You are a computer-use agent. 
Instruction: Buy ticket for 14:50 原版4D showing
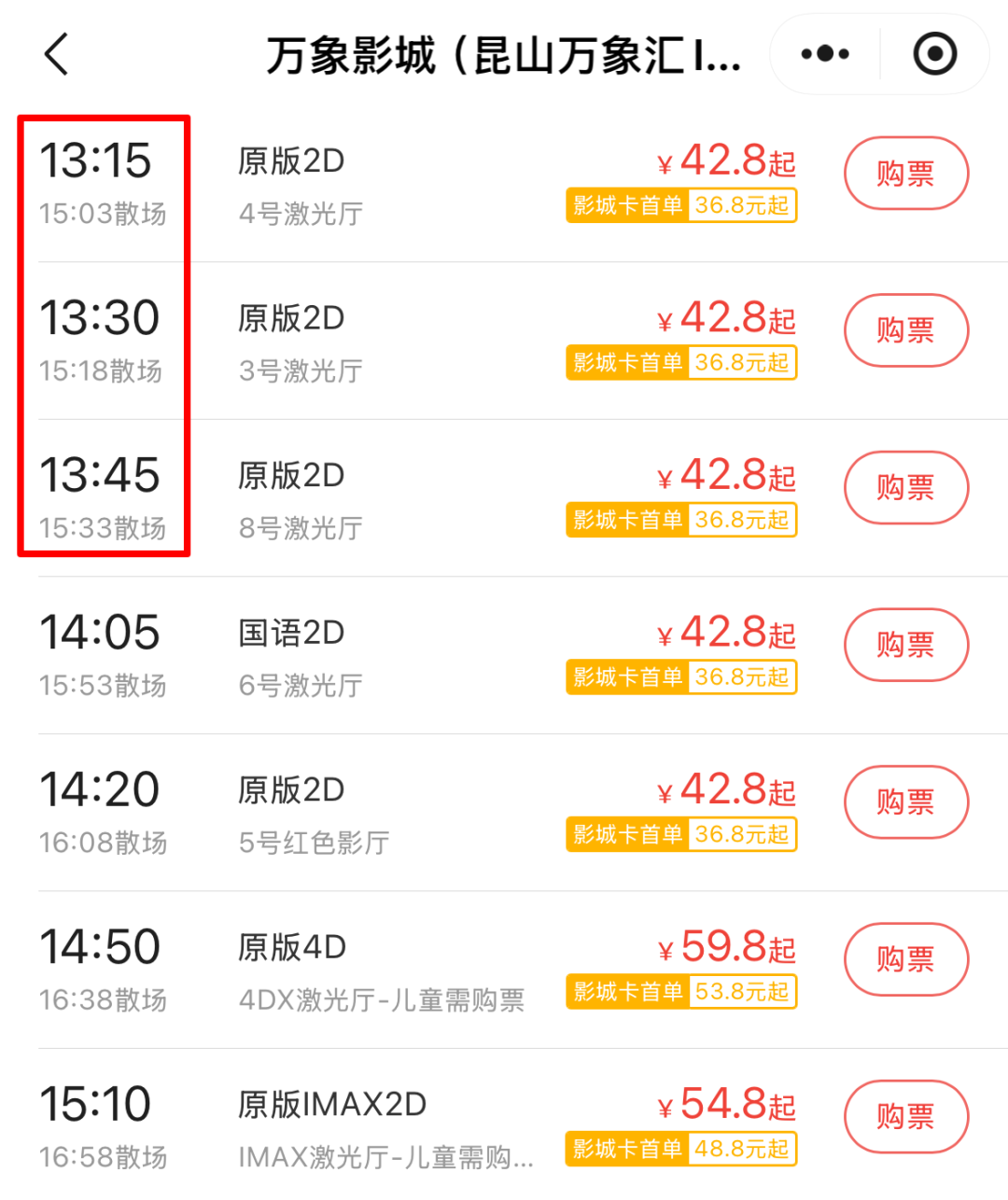pyautogui.click(x=905, y=959)
